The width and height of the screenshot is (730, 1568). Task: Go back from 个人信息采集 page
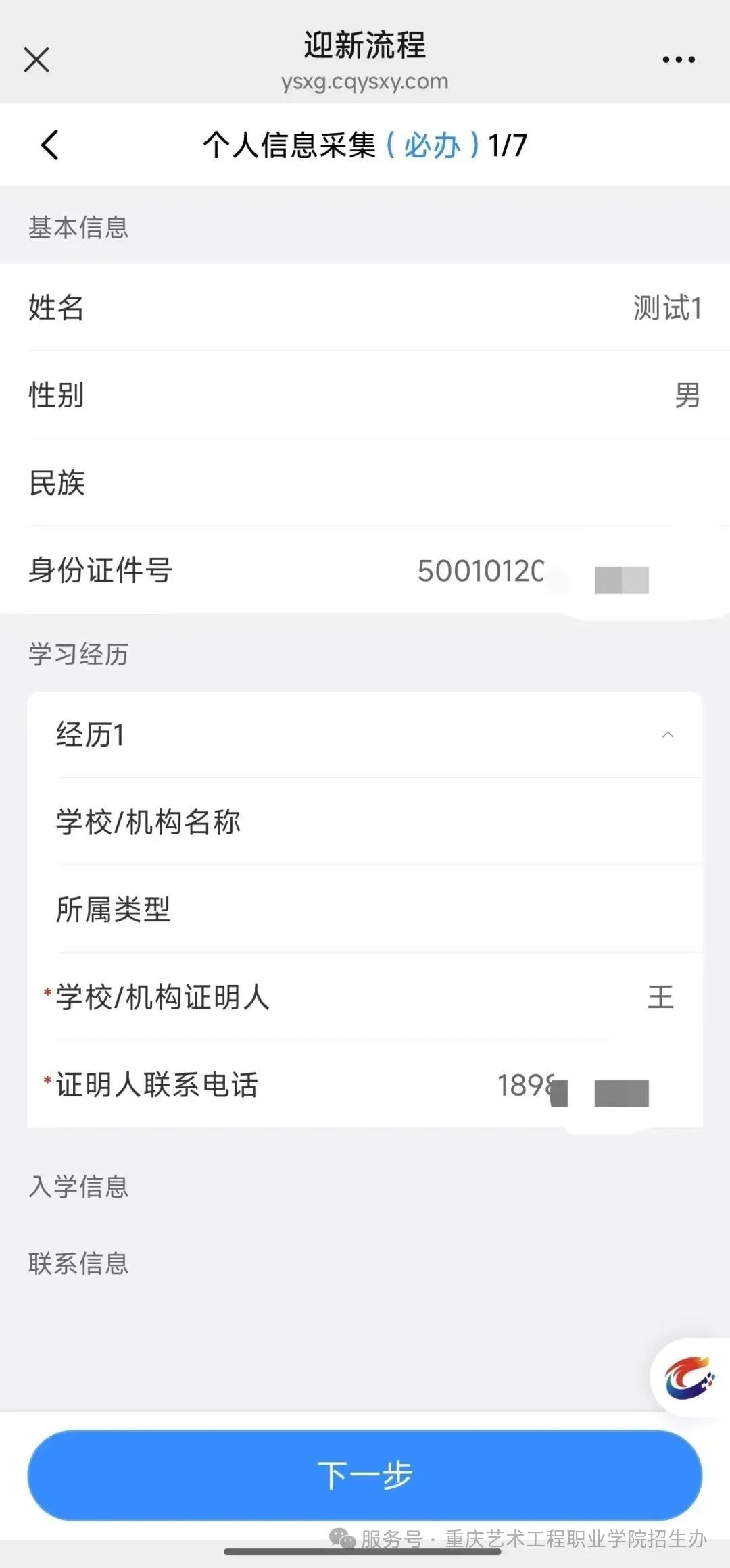coord(50,145)
